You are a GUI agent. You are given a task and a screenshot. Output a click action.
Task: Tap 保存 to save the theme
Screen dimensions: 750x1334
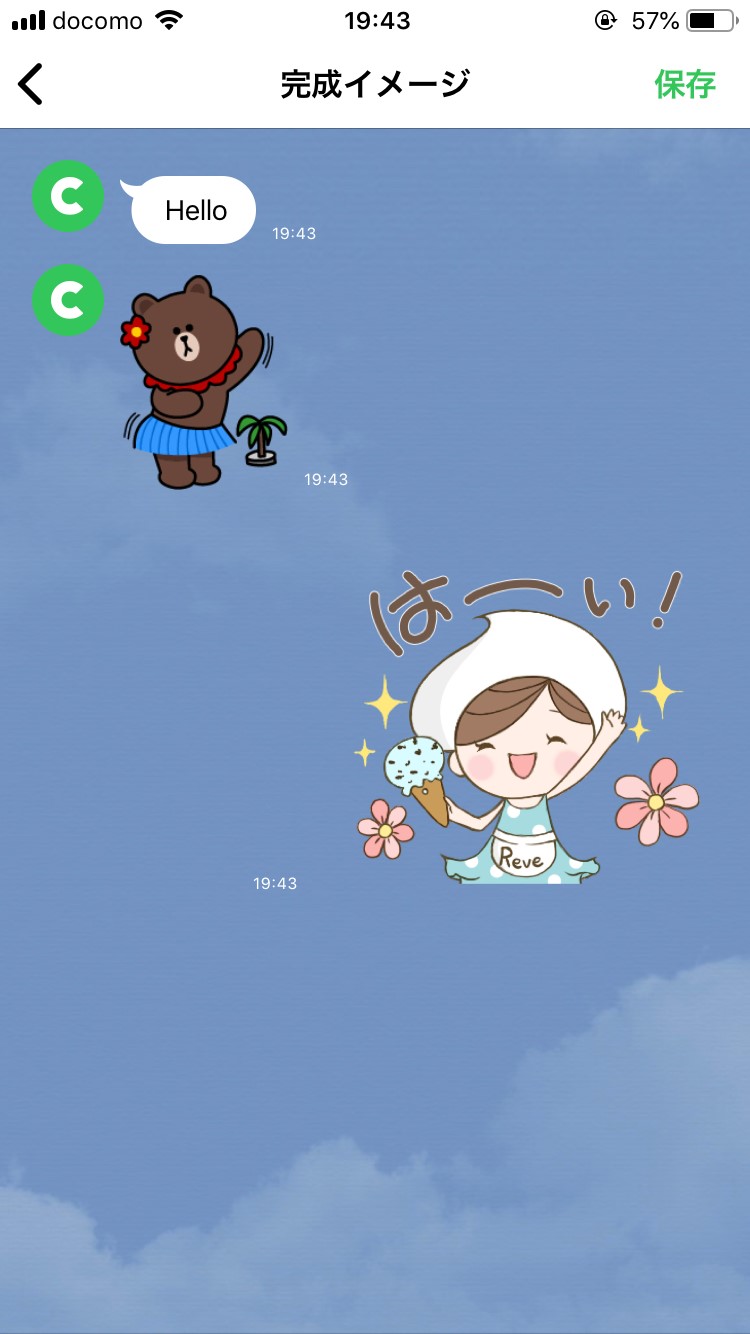[x=685, y=85]
